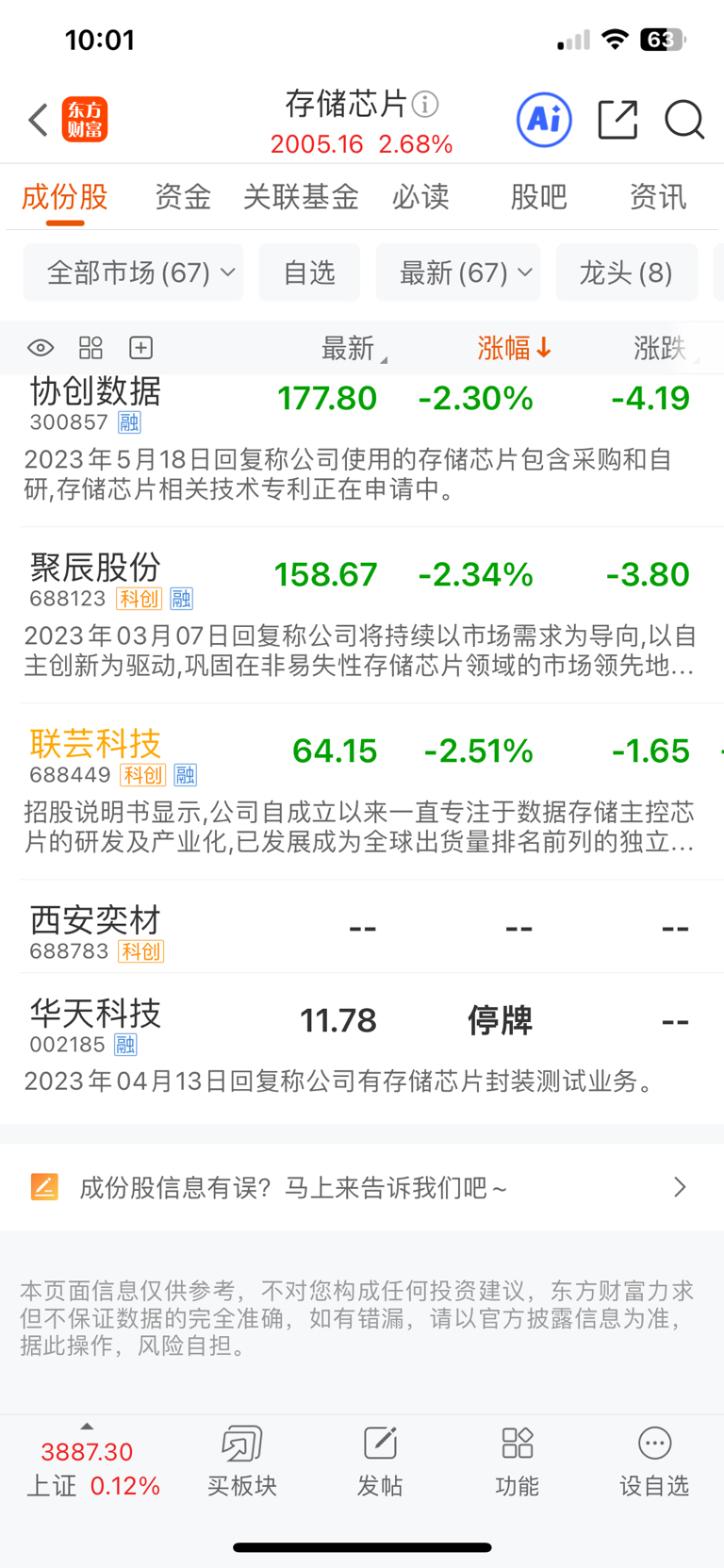This screenshot has width=724, height=1568.
Task: Switch to the 资金 tab
Action: click(182, 197)
